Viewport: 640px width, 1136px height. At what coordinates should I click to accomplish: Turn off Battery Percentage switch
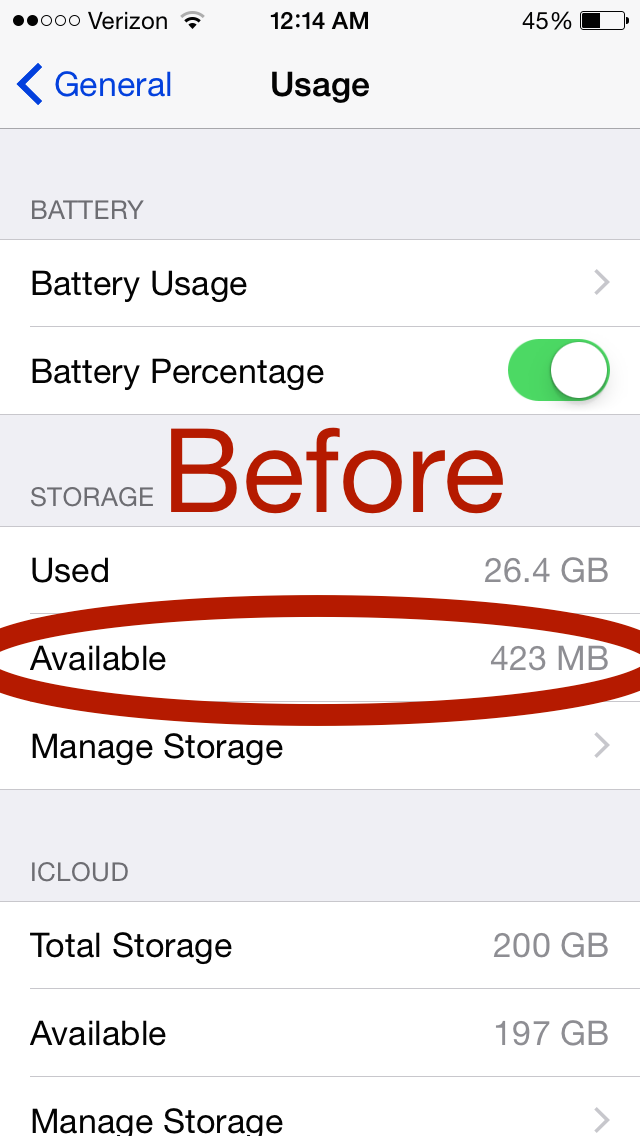pos(558,371)
